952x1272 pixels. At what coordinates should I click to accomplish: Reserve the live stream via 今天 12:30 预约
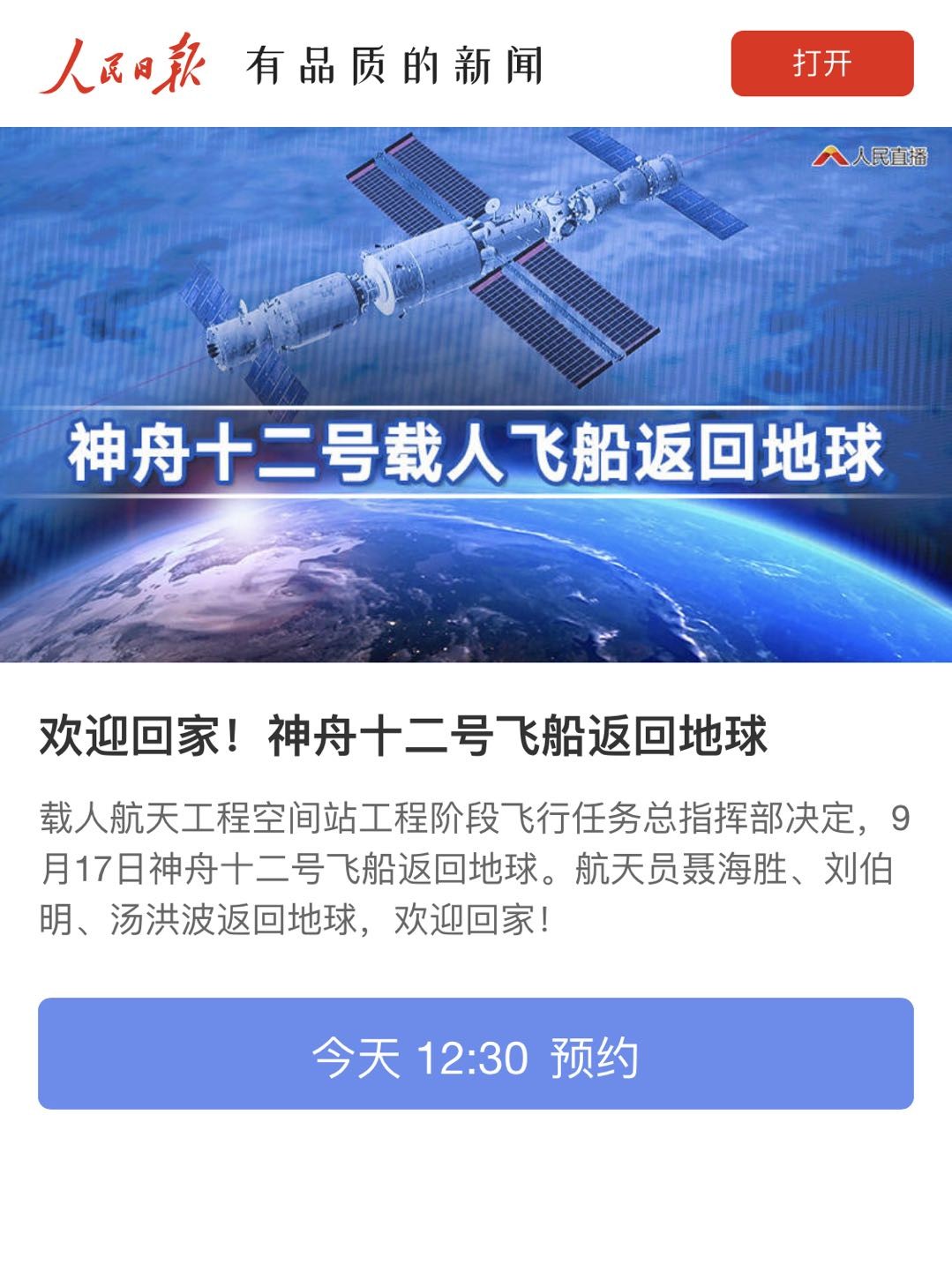(x=476, y=1053)
